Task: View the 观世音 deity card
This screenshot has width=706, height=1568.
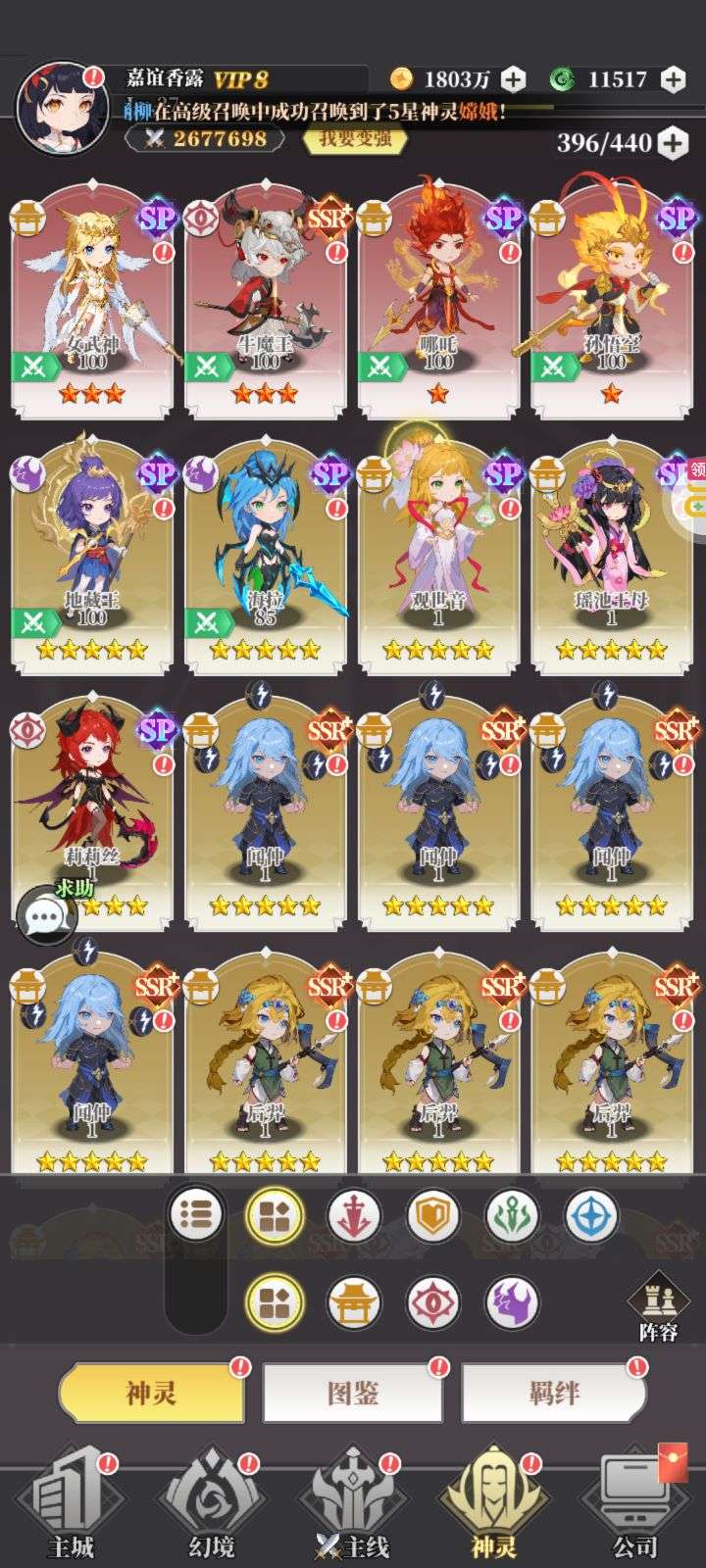Action: (438, 556)
